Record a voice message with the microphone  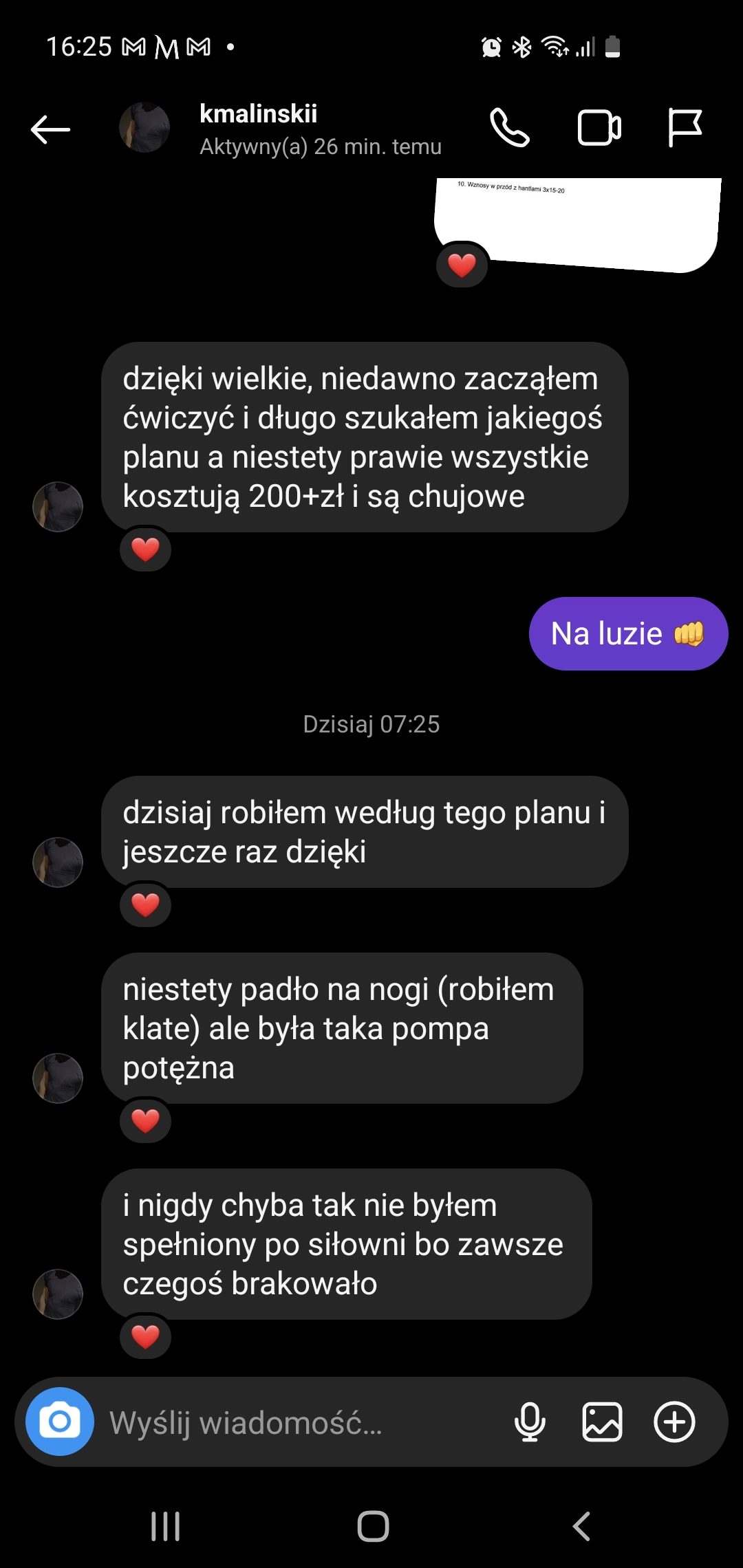530,1422
